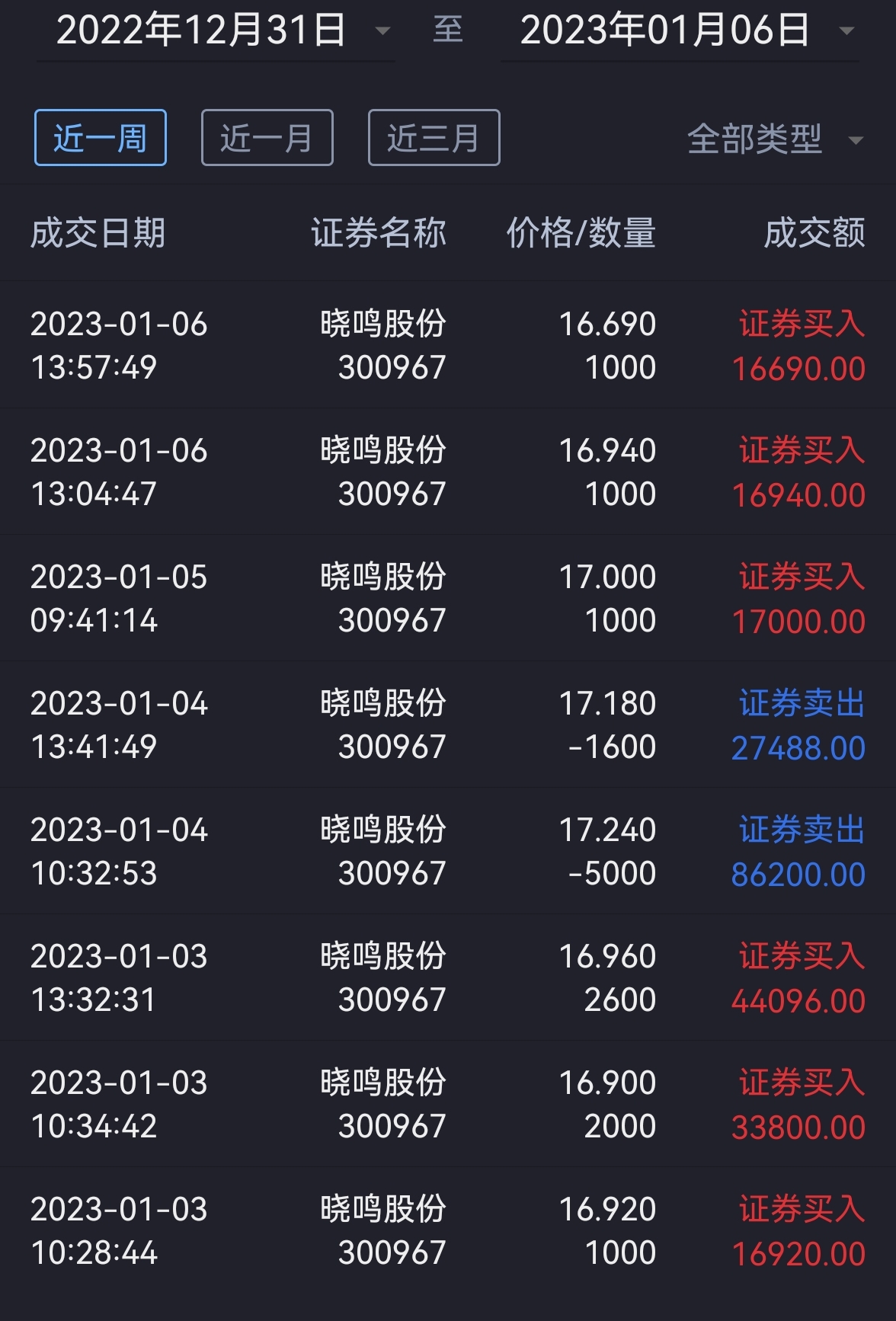Click 晓鸣股份 in the 2023-01-03 13:32 row
Image resolution: width=896 pixels, height=1321 pixels.
point(379,957)
